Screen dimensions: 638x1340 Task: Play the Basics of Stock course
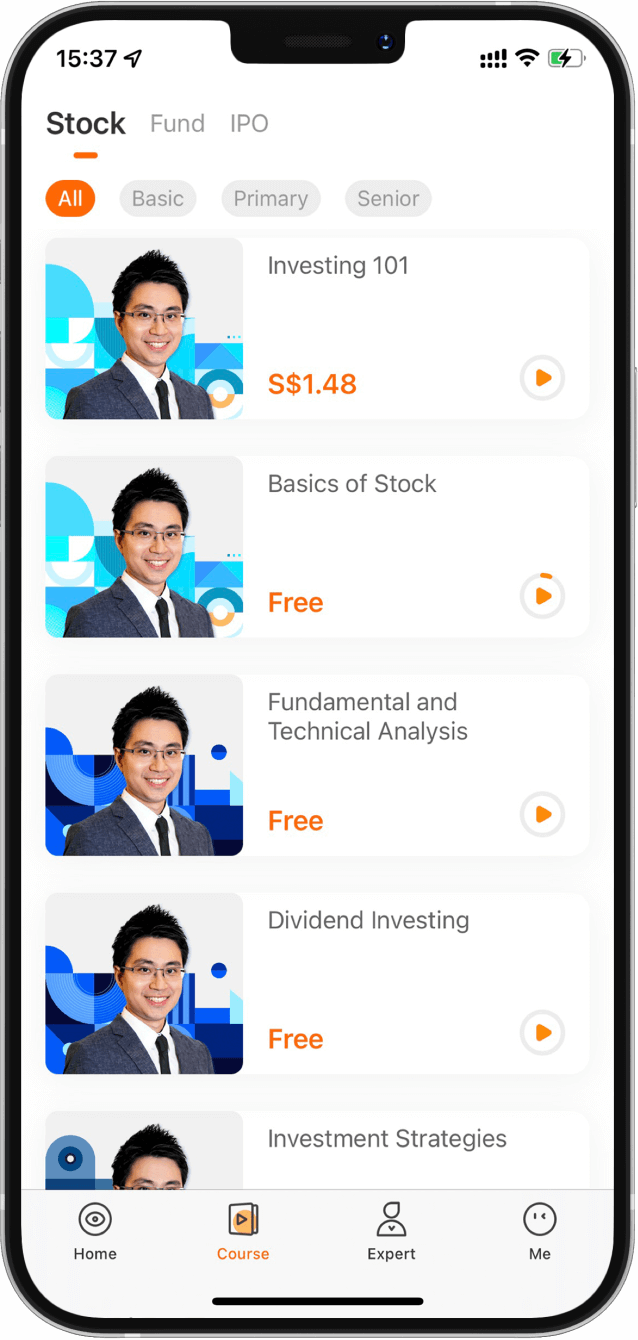542,597
